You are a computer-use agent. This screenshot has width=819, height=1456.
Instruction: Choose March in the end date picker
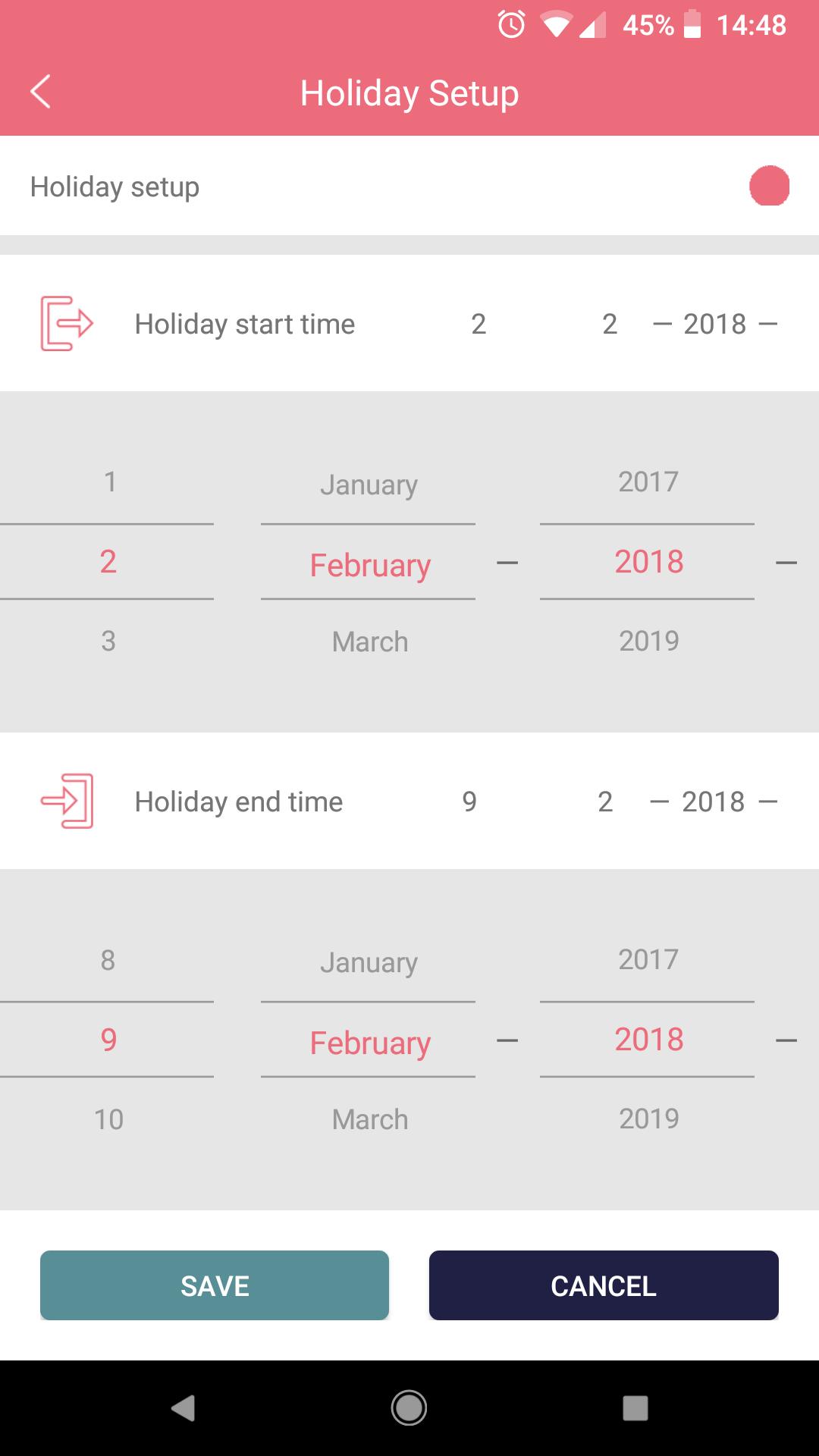[x=370, y=1120]
